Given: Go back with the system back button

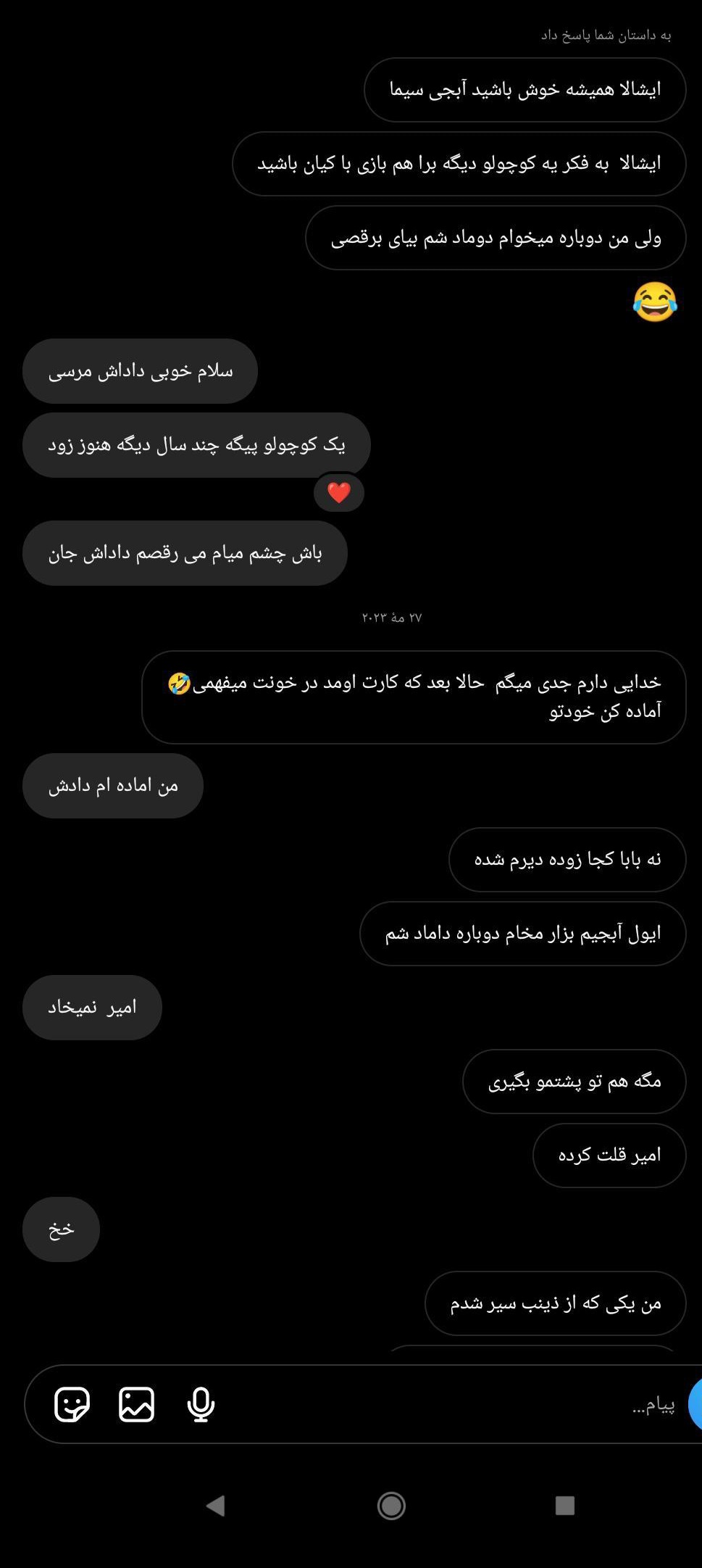Looking at the screenshot, I should pos(215,1506).
